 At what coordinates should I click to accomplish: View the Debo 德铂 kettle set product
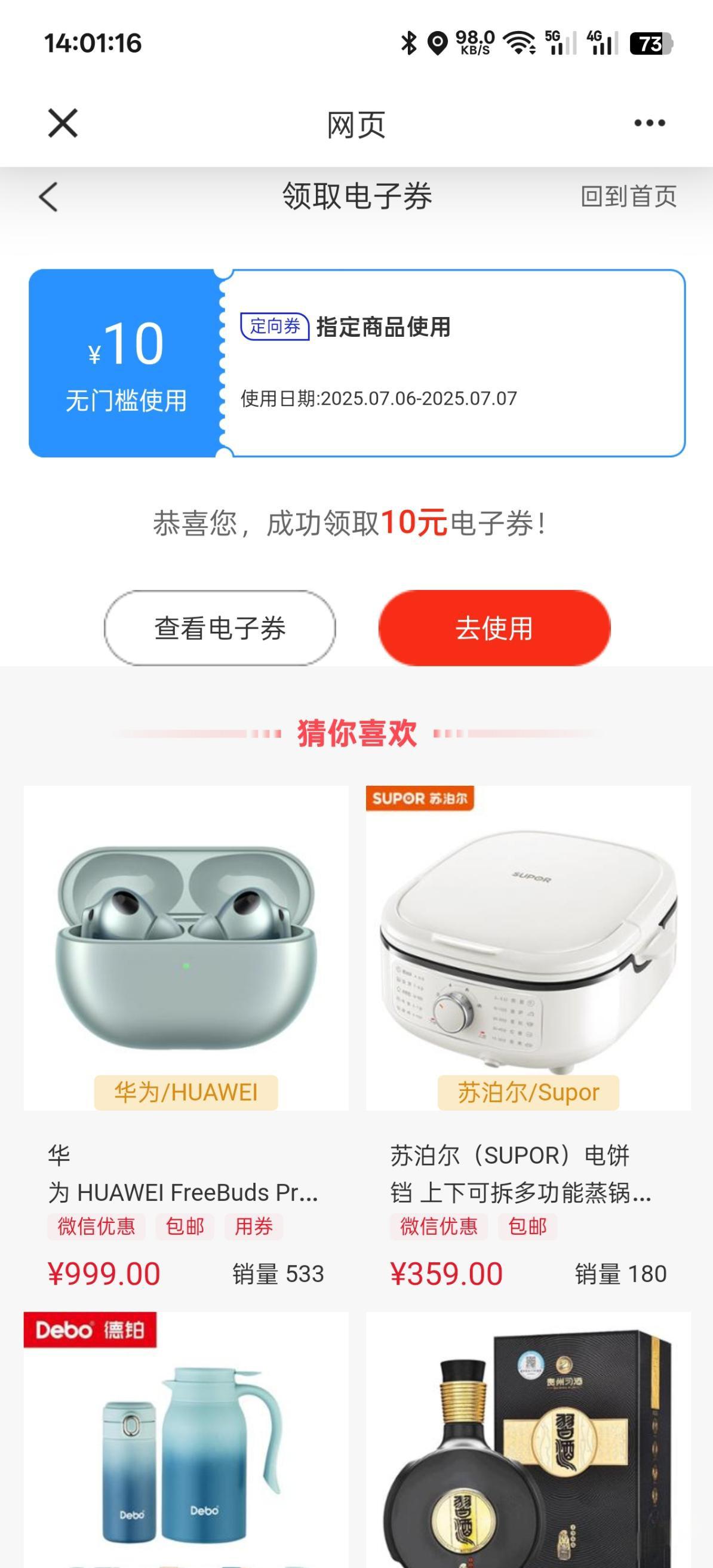186,1443
